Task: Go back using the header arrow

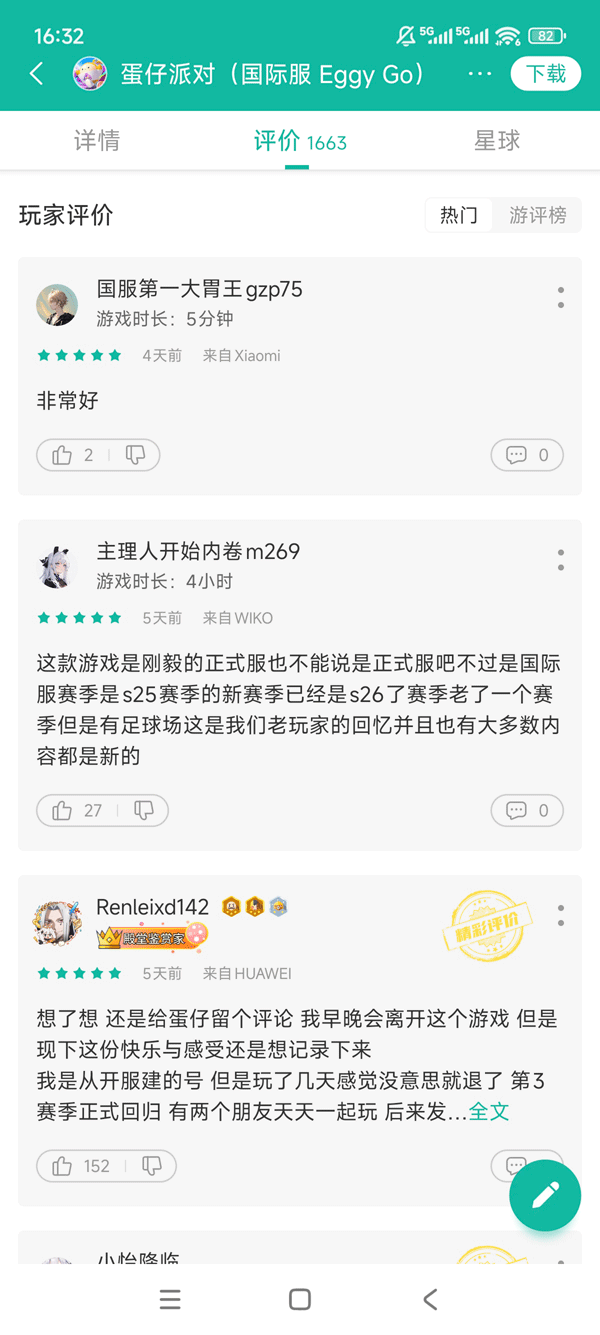Action: [37, 74]
